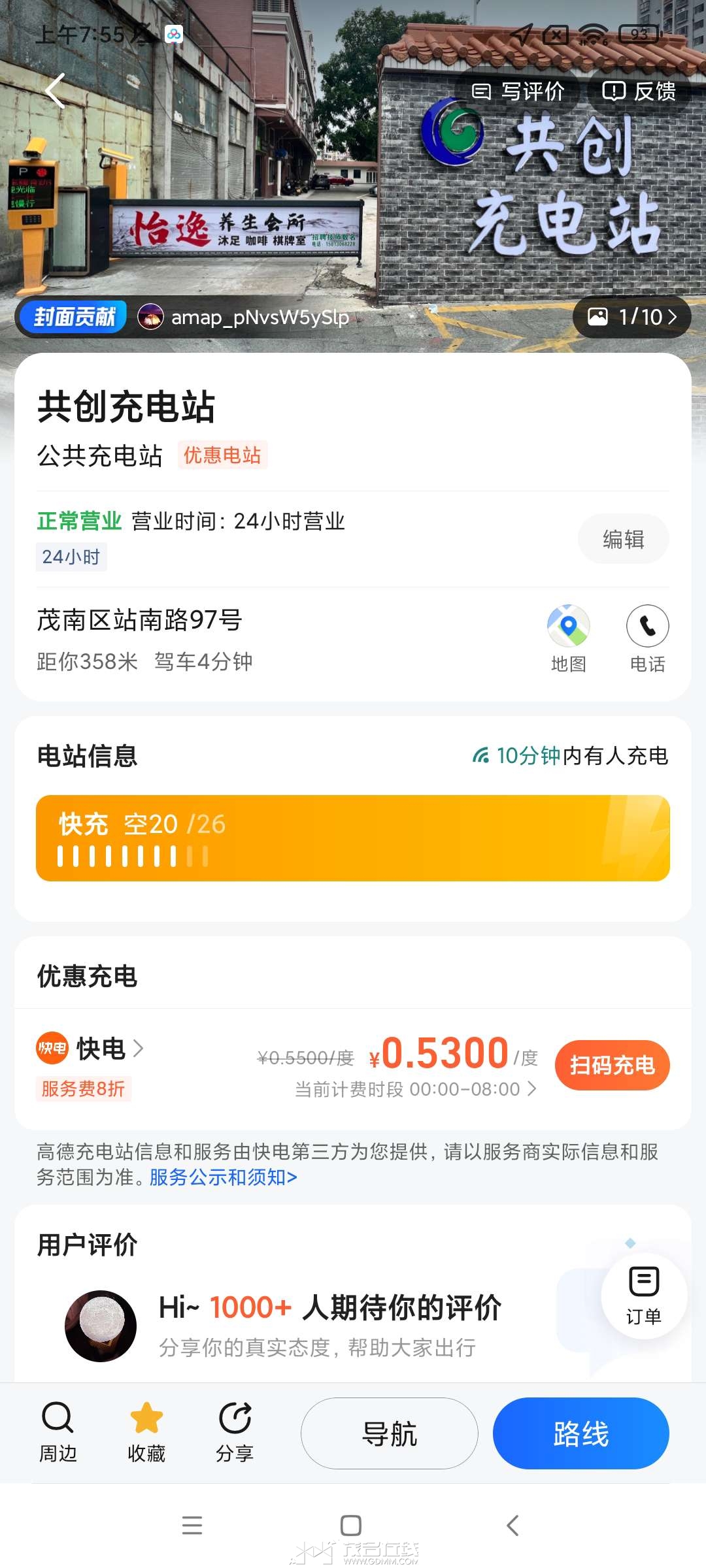
Task: Open the 1/10 photo gallery counter
Action: click(631, 317)
